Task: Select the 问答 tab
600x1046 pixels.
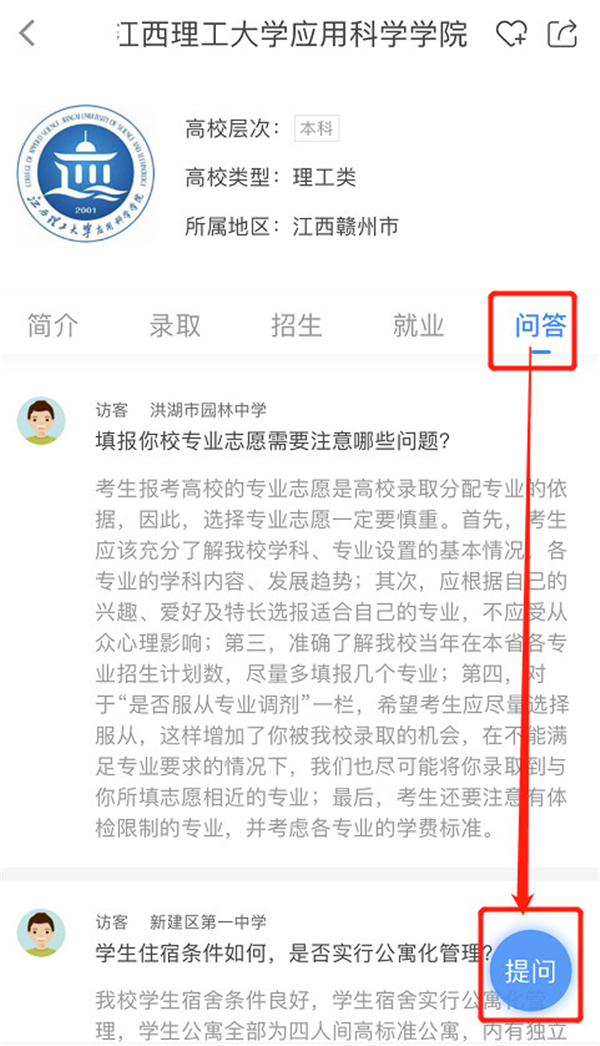Action: (540, 325)
